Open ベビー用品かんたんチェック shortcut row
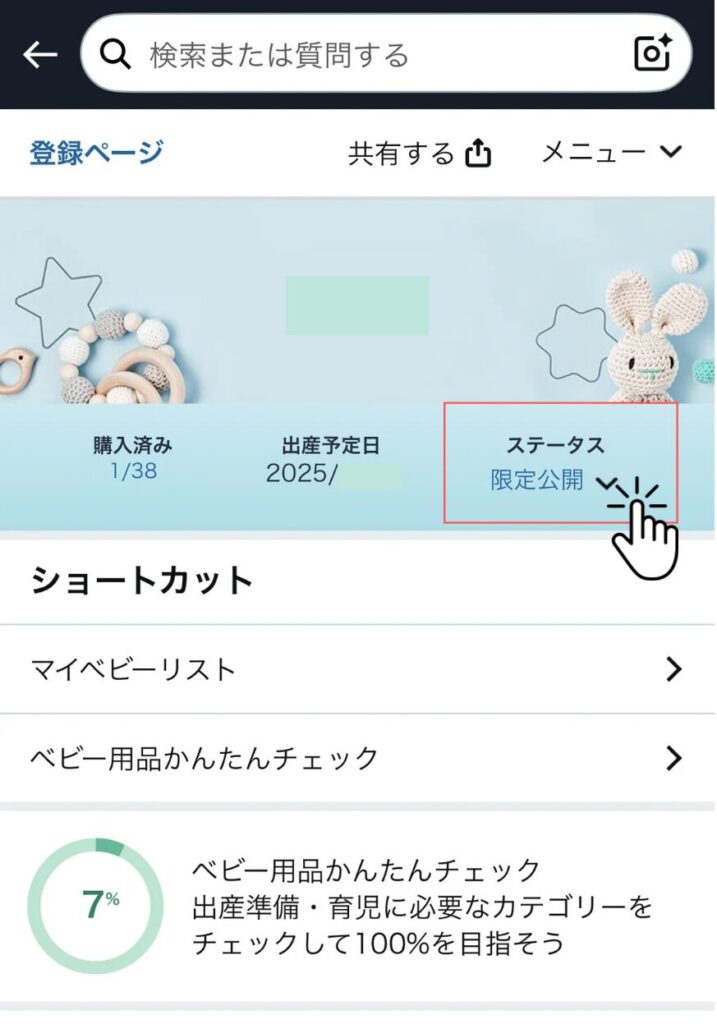Viewport: 717px width, 1024px height. coord(357,758)
